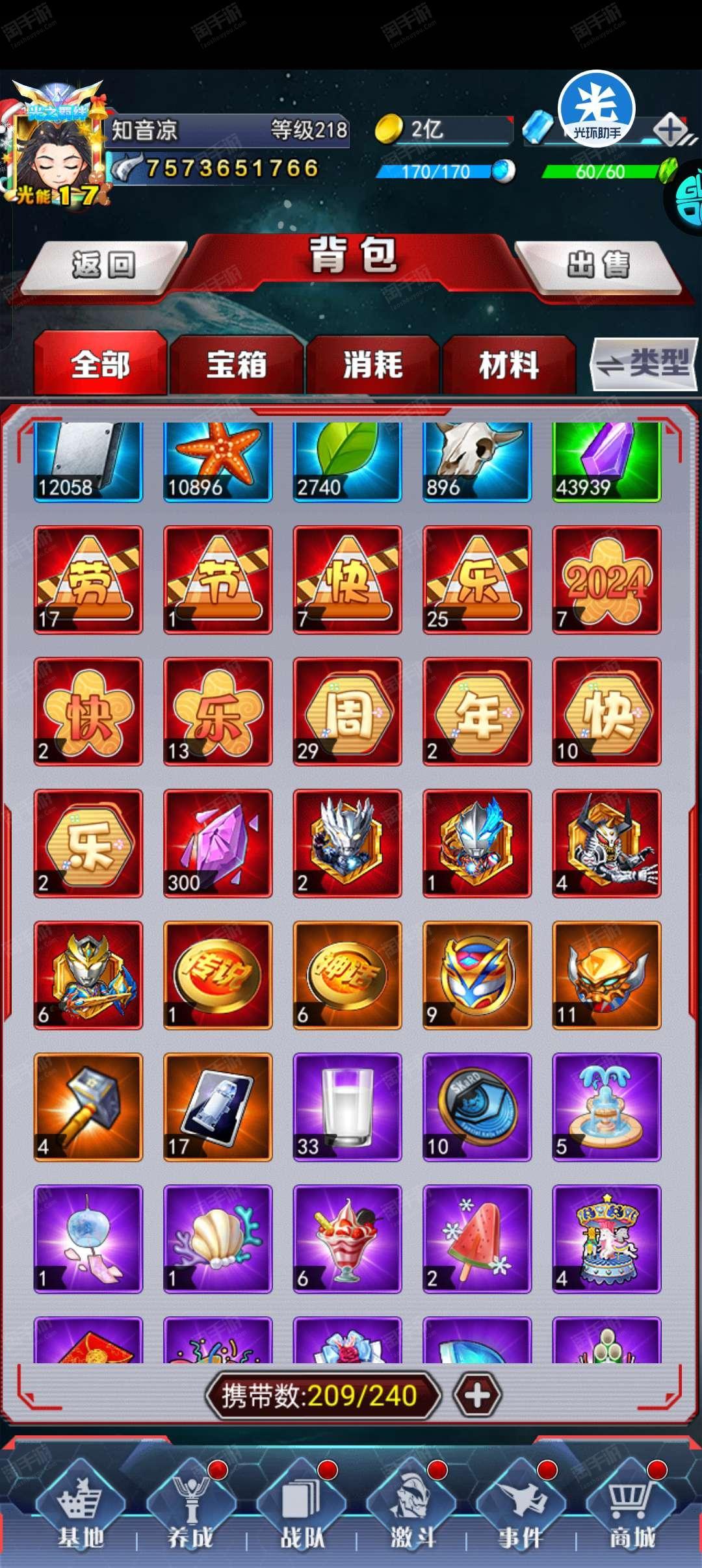Add diamonds with the top plus icon

[671, 130]
